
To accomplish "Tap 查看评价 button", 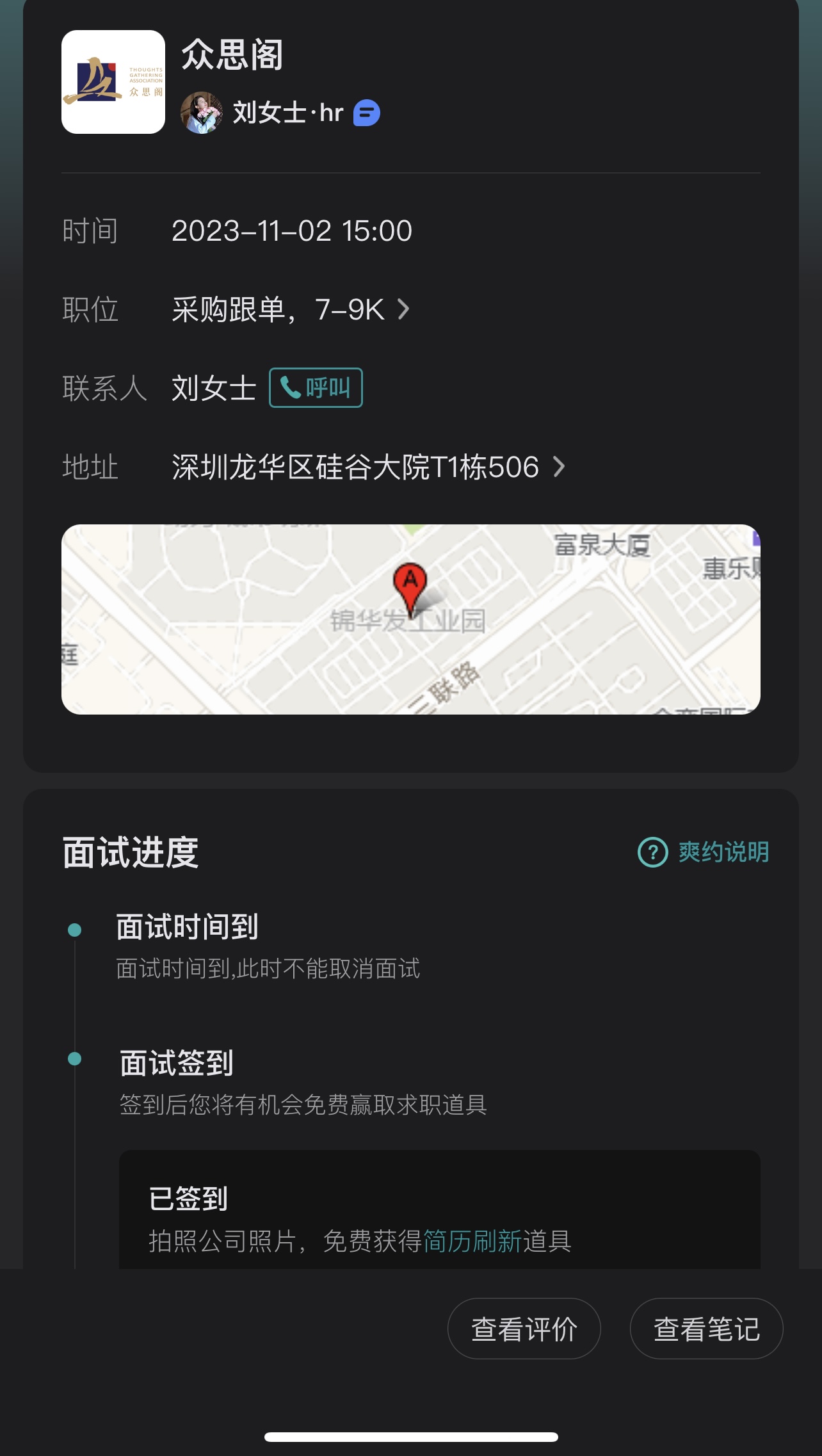I will pyautogui.click(x=524, y=1329).
